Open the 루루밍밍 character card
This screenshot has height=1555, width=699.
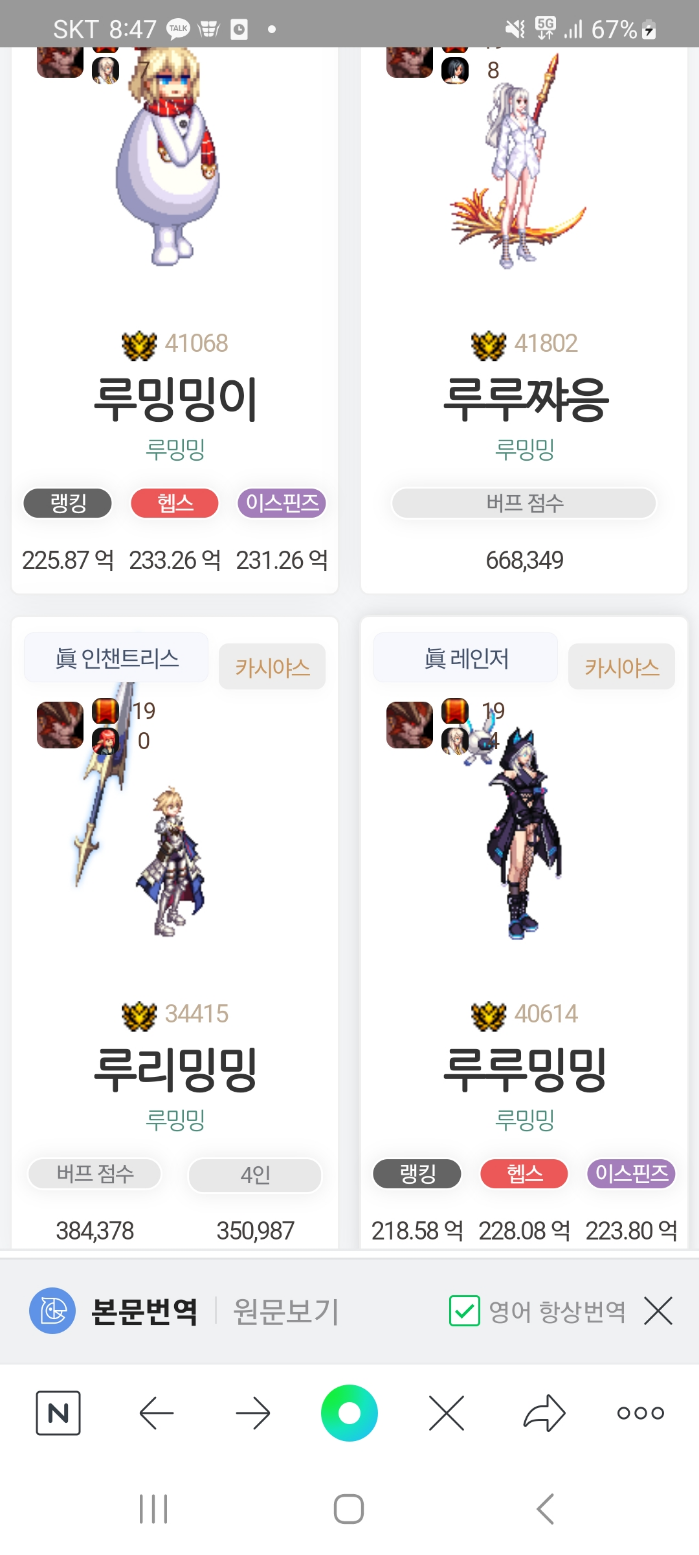coord(524,1068)
